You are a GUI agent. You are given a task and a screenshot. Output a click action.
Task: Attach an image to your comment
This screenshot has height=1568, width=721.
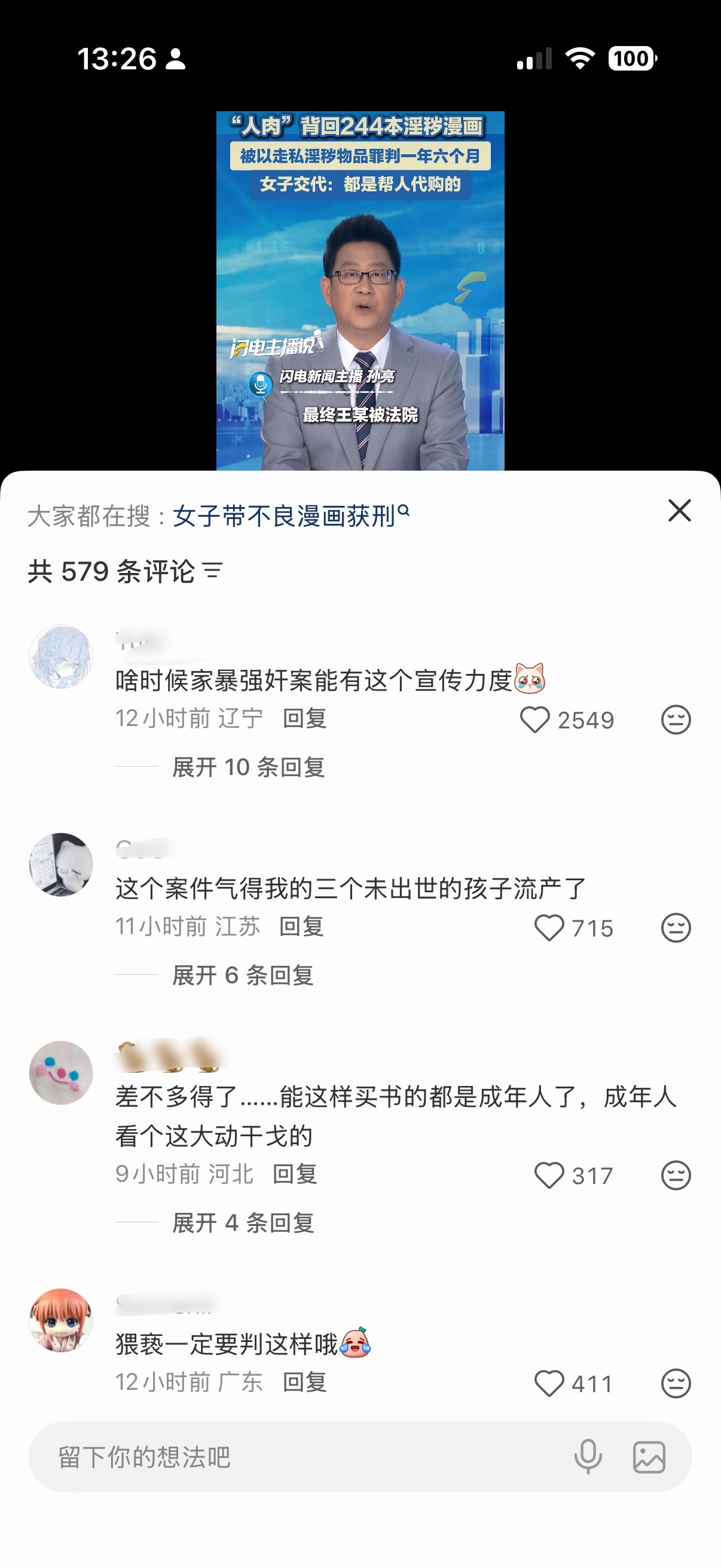[649, 1457]
